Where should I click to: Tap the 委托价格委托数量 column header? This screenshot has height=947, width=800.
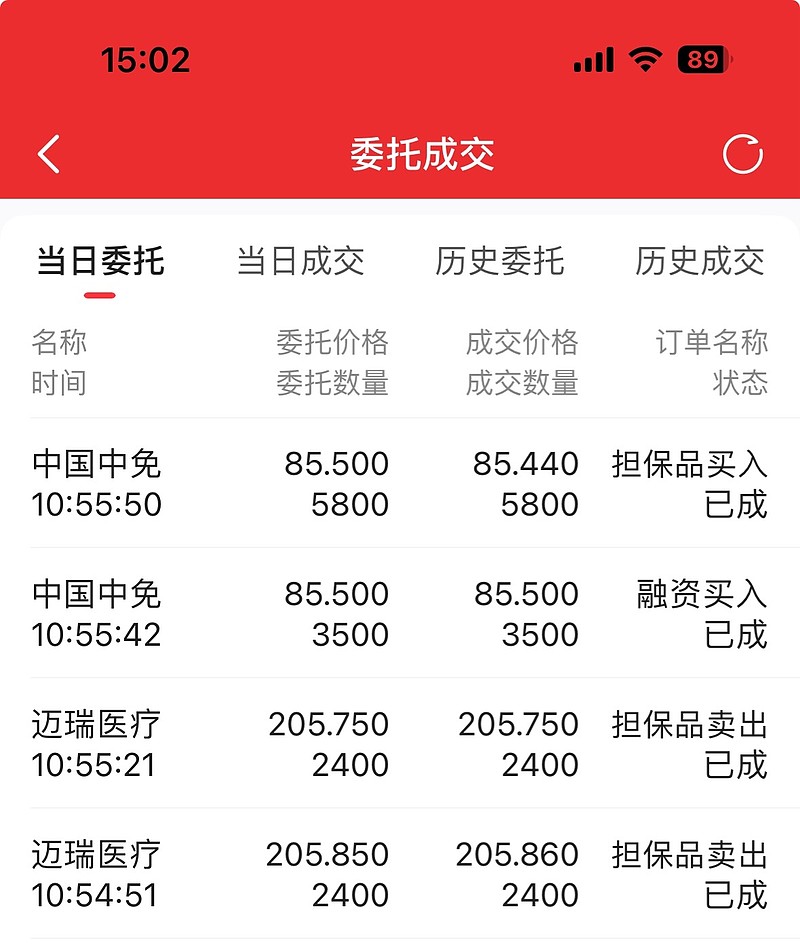coord(333,362)
